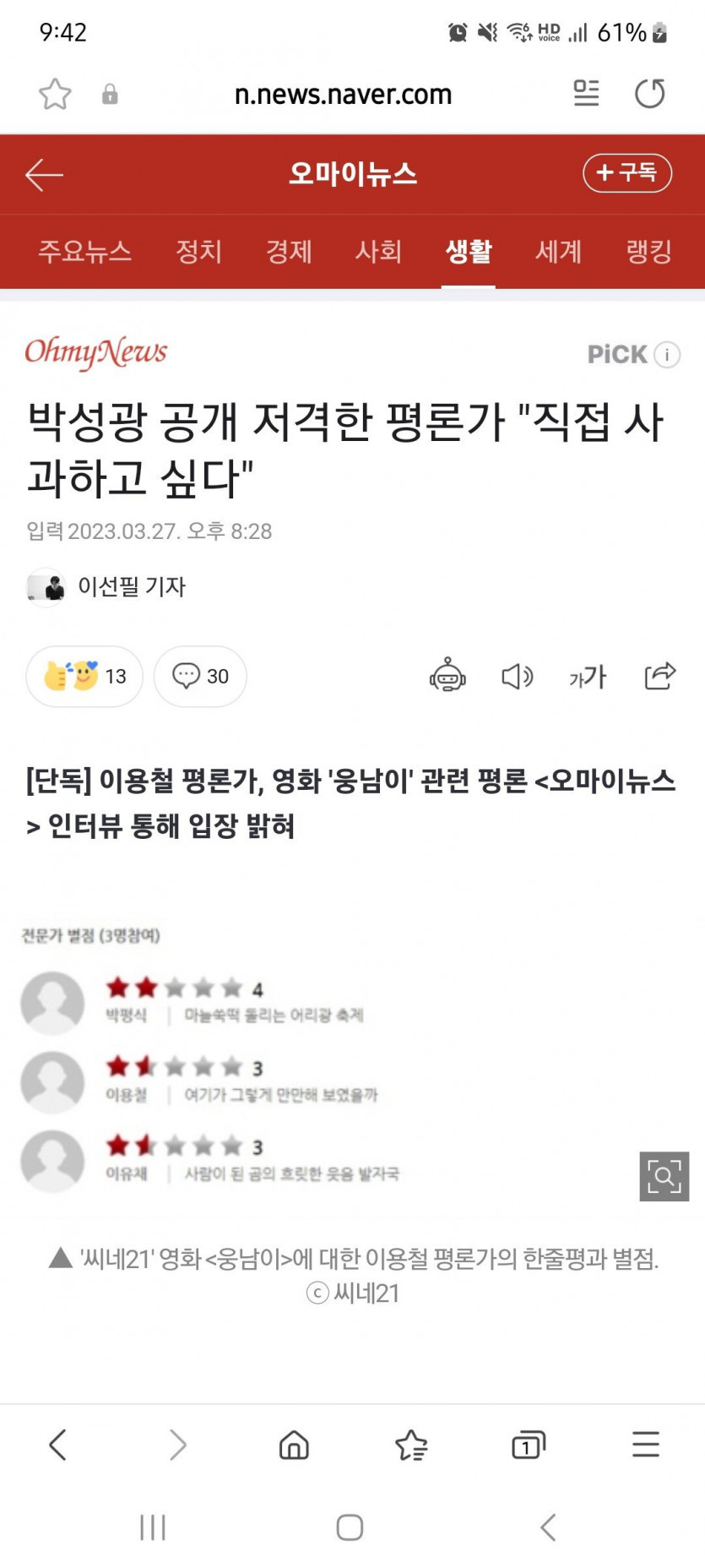This screenshot has height=1568, width=705.
Task: Switch to the 주요뉴스 tab
Action: 84,251
